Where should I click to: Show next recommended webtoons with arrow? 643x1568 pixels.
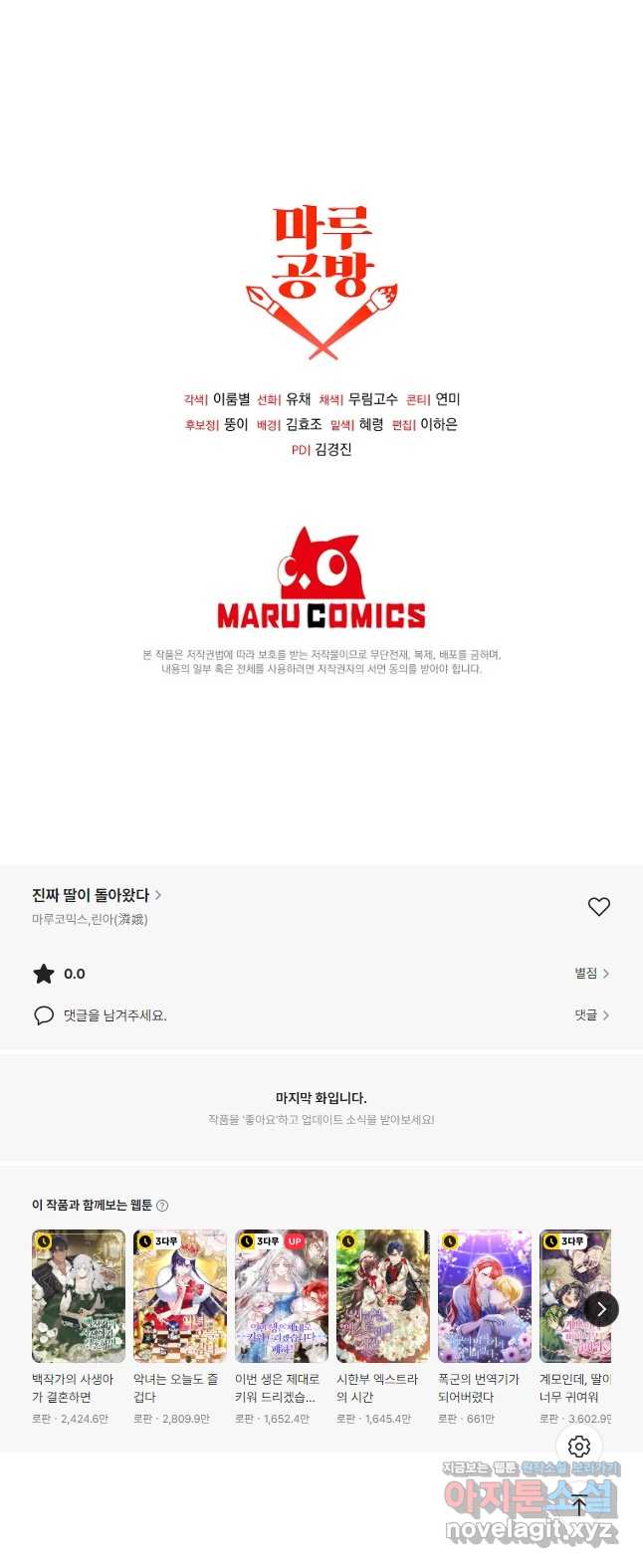tap(601, 1309)
